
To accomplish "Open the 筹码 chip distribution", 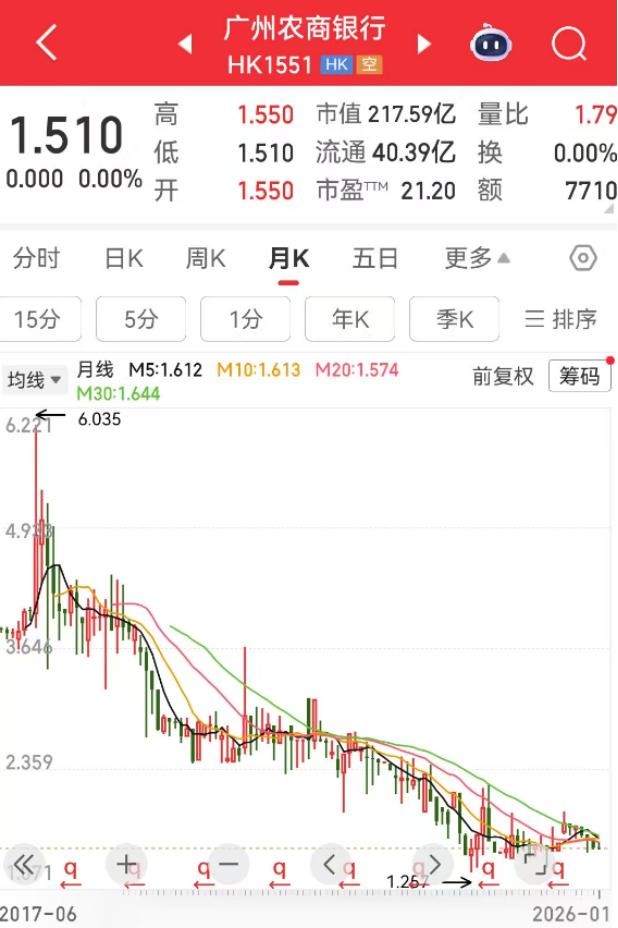I will point(580,376).
